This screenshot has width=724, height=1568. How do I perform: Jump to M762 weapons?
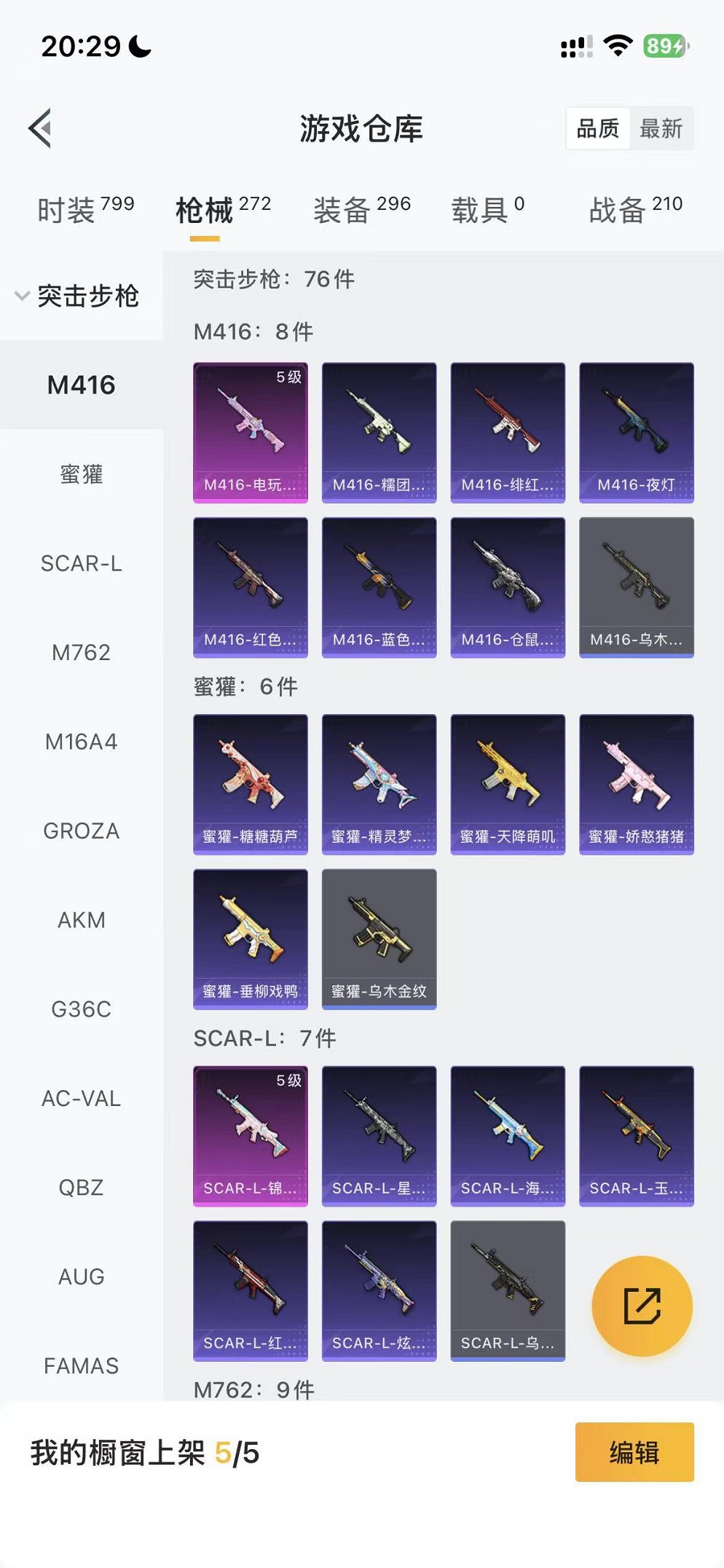pos(81,653)
